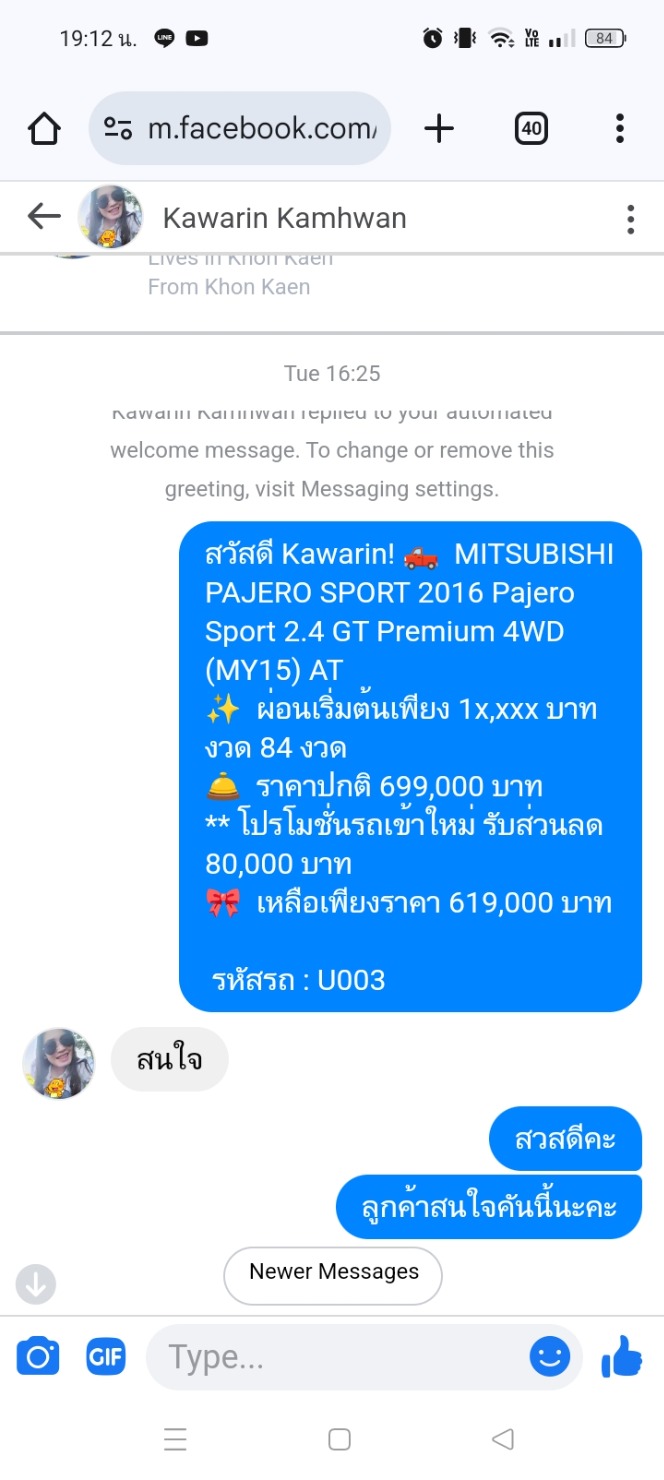The width and height of the screenshot is (664, 1480).
Task: Open a new browser tab
Action: click(439, 128)
